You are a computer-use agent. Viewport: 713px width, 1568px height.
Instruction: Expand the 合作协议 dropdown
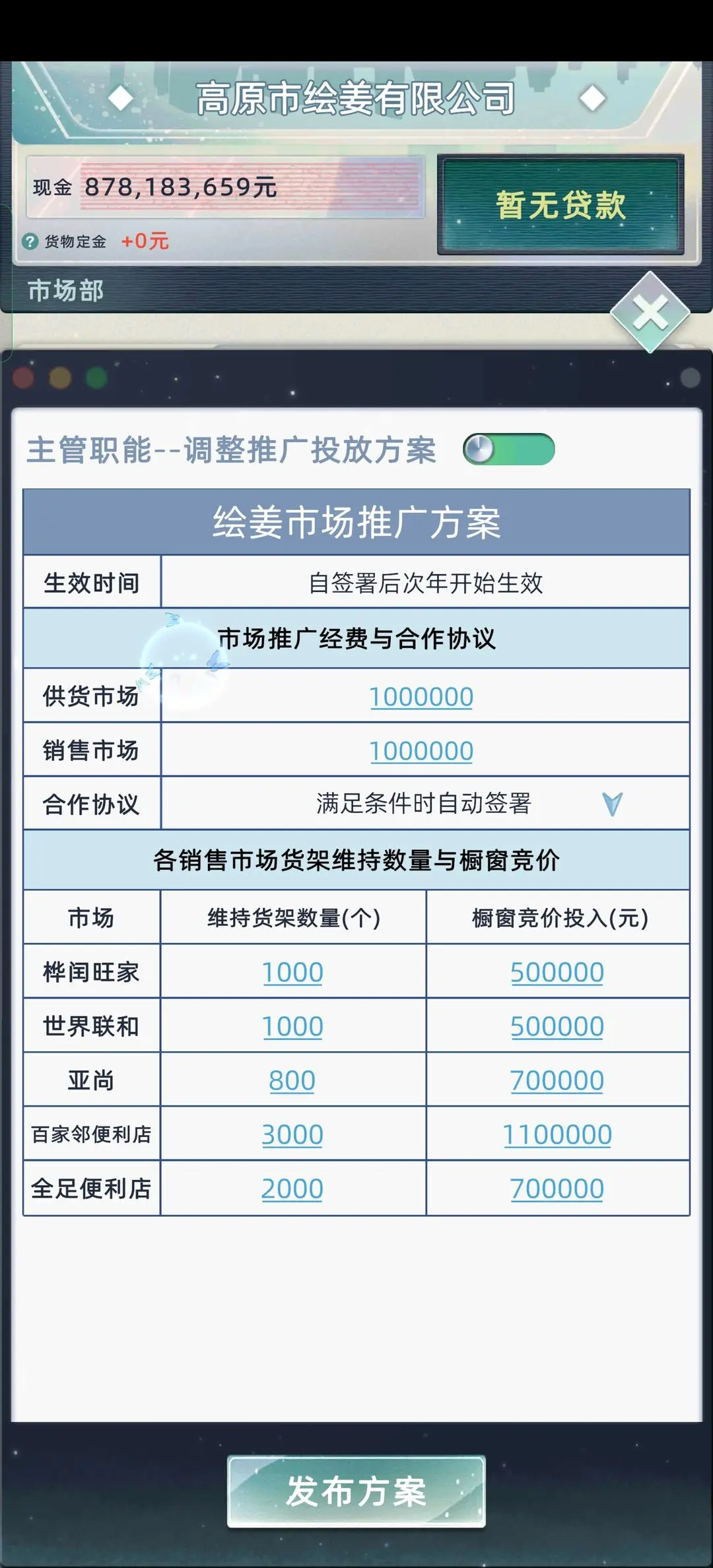coord(612,804)
